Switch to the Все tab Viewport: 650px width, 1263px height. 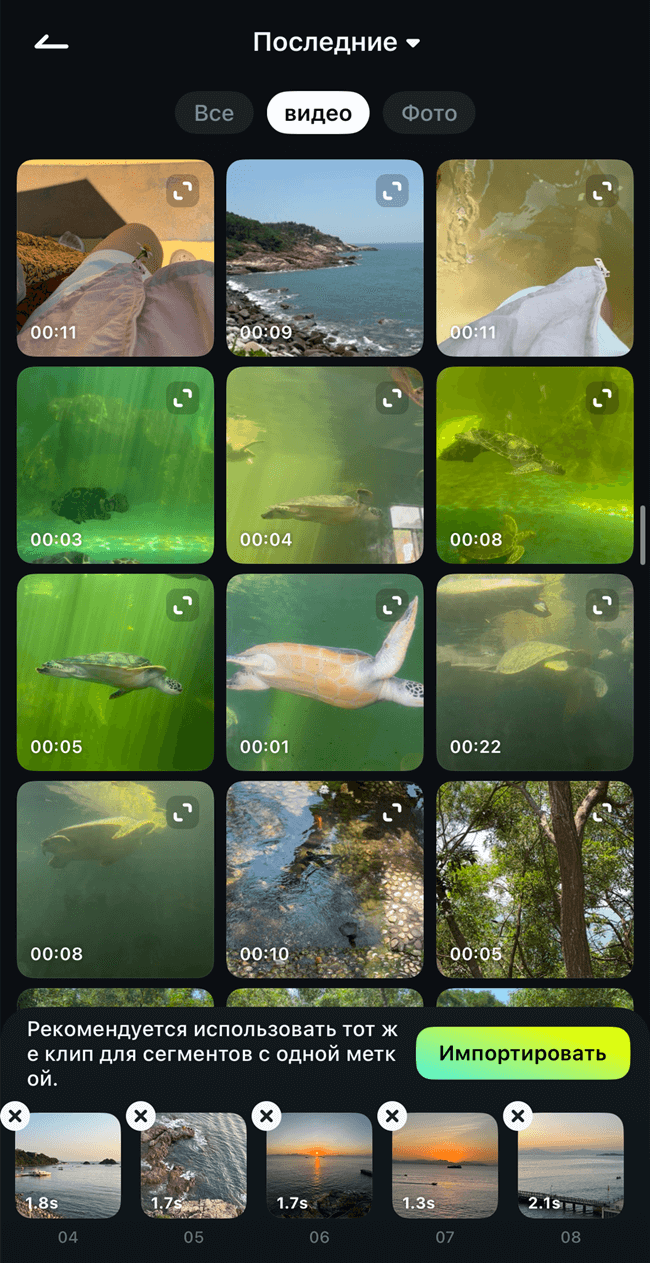click(214, 114)
